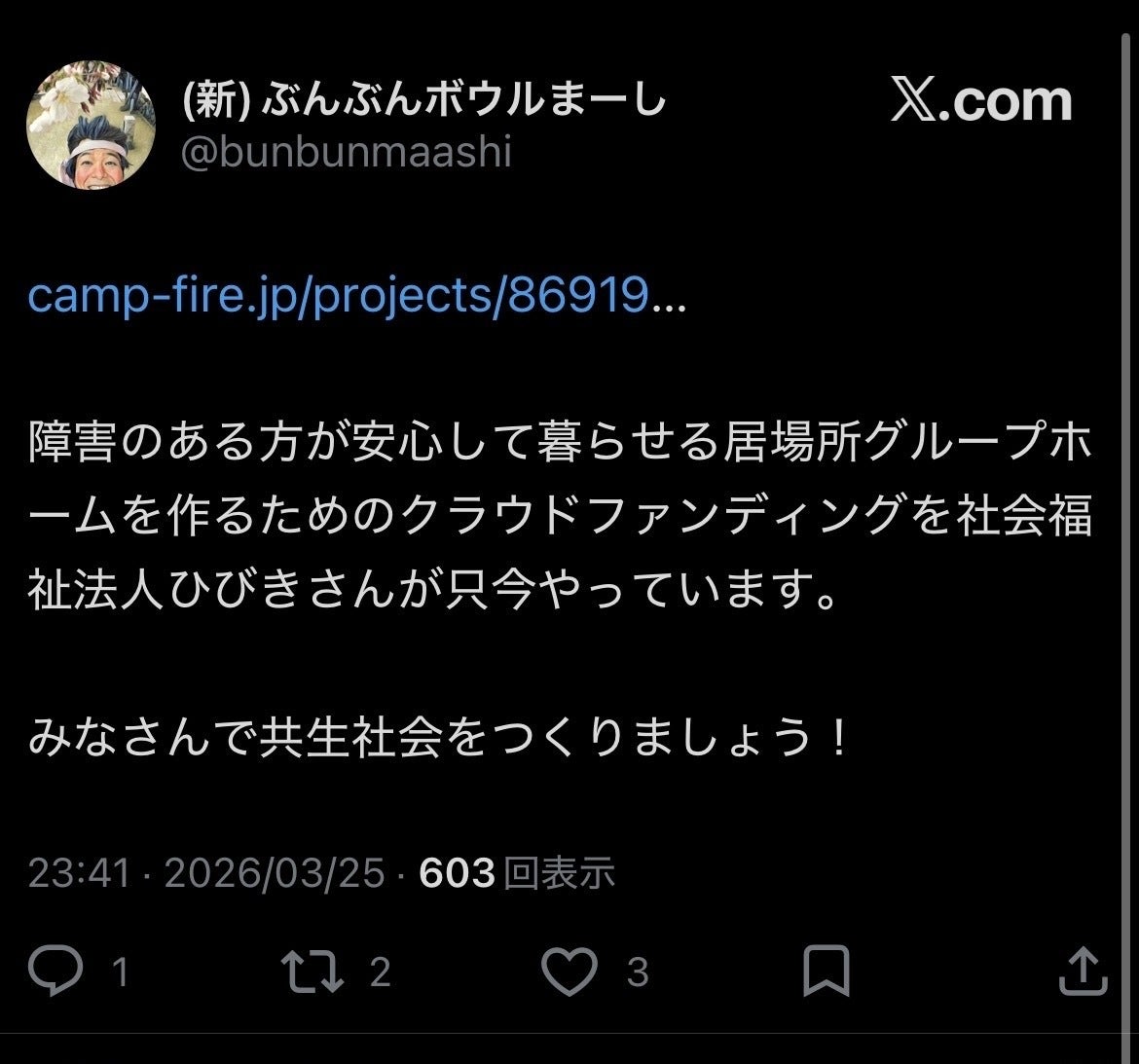Repost this tweet

pos(312,972)
